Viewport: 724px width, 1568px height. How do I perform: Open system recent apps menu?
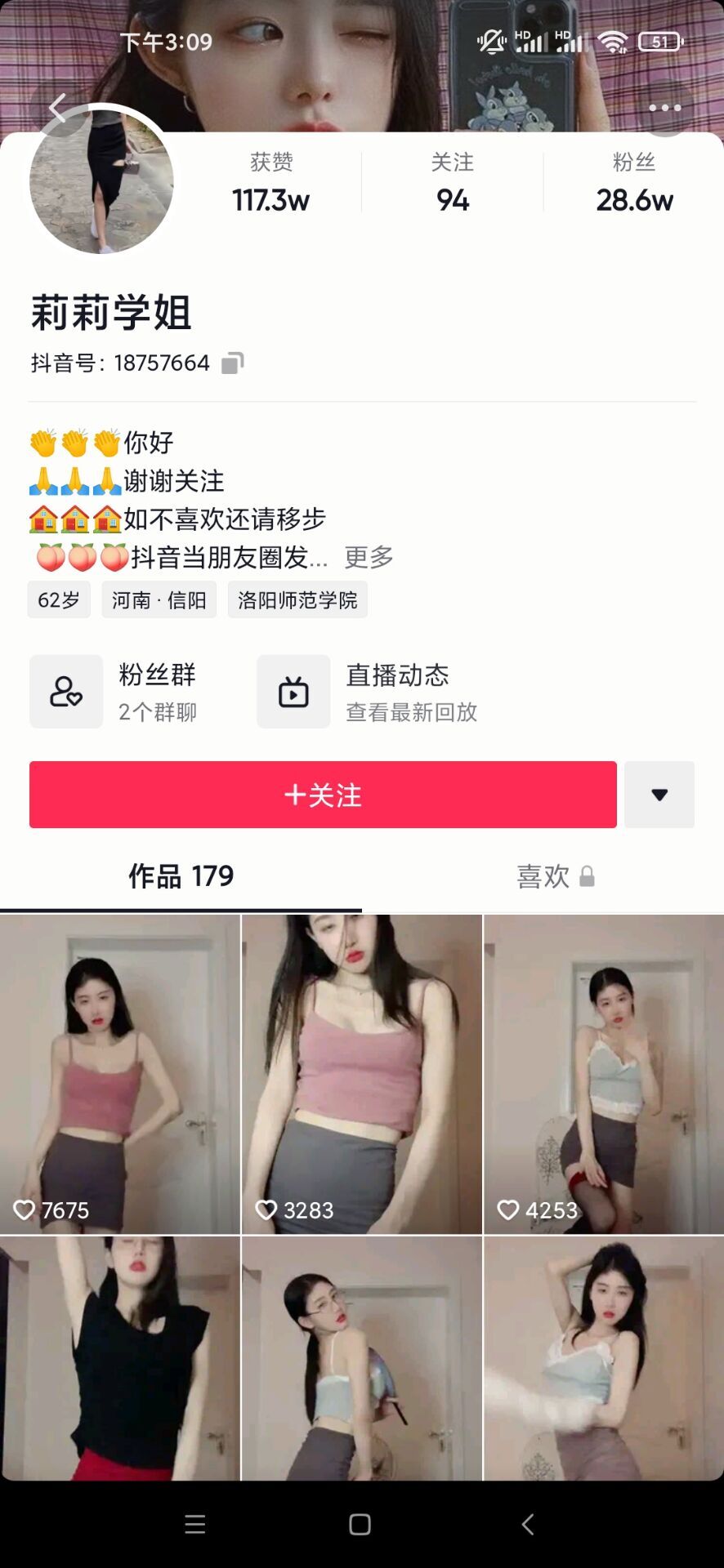[195, 1524]
